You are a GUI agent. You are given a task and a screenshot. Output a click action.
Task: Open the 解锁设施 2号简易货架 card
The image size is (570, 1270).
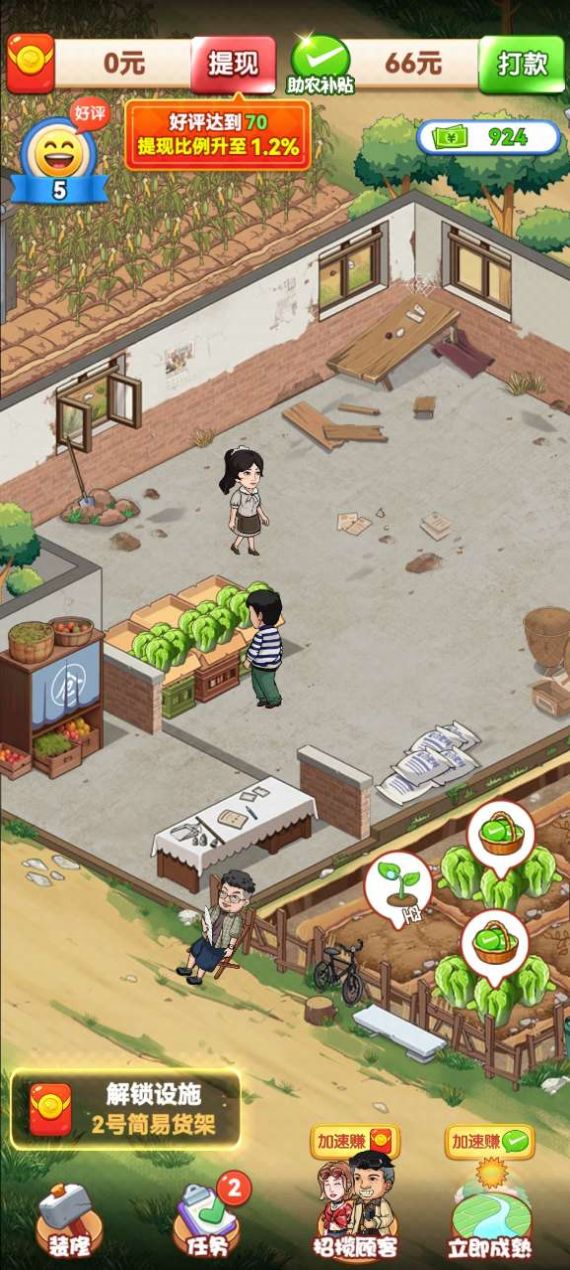(126, 1109)
